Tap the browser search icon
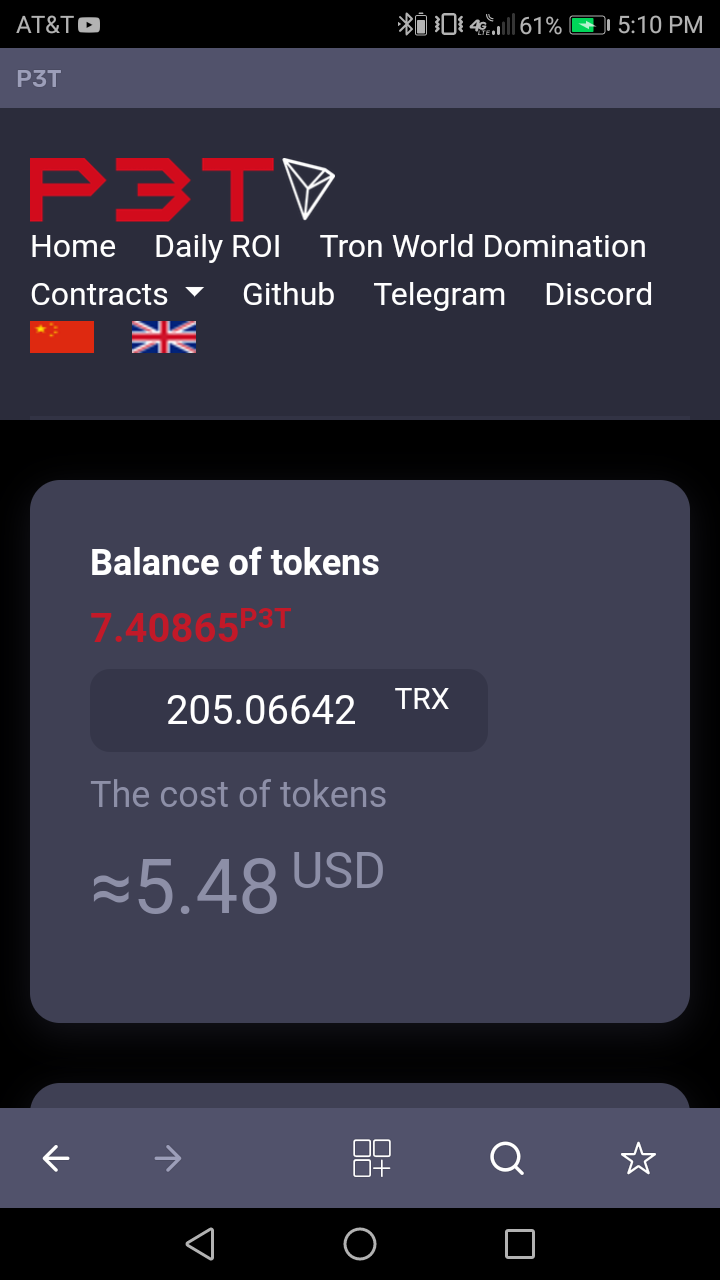 coord(507,1158)
